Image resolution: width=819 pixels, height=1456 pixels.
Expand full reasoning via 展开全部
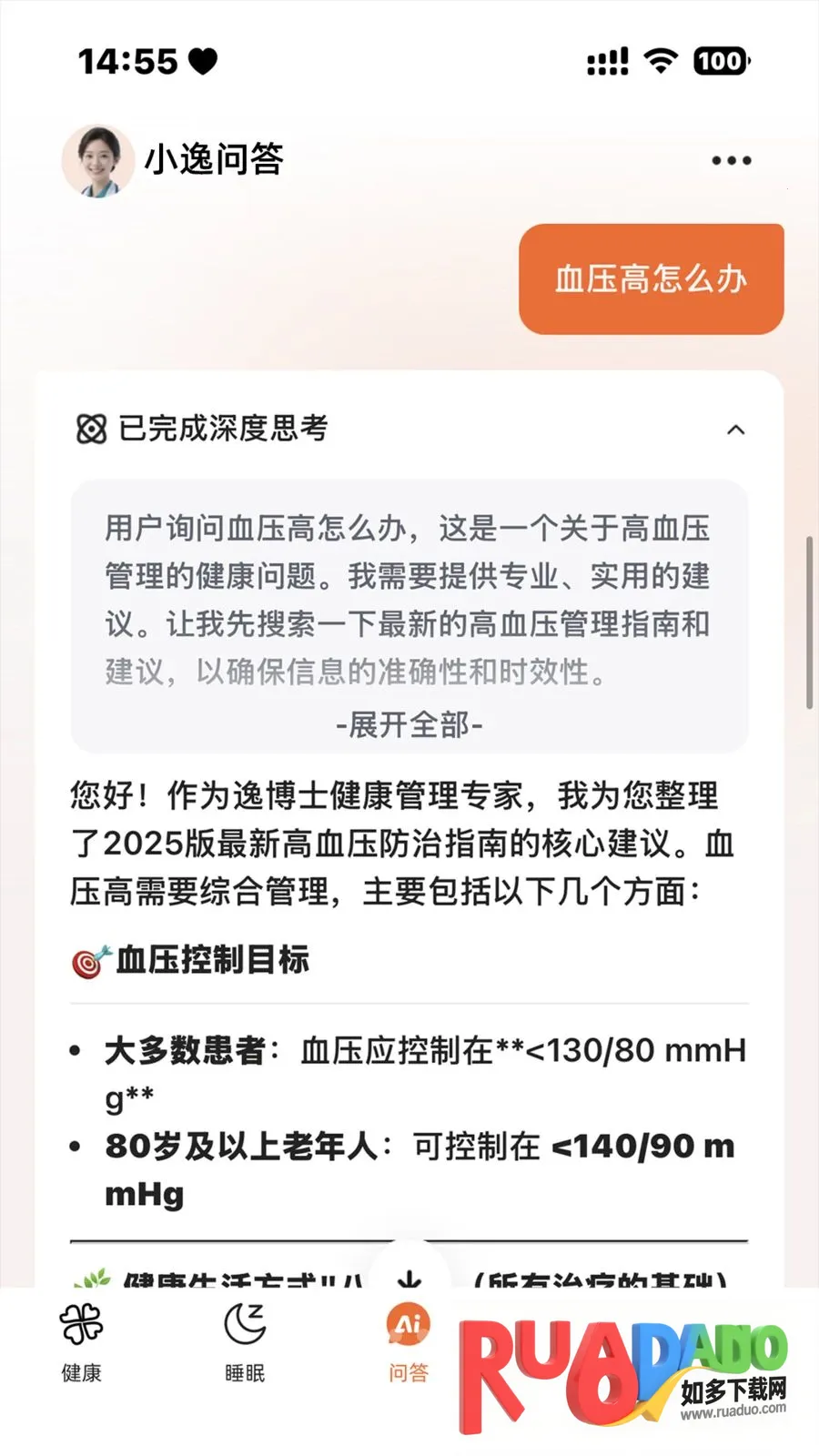409,725
